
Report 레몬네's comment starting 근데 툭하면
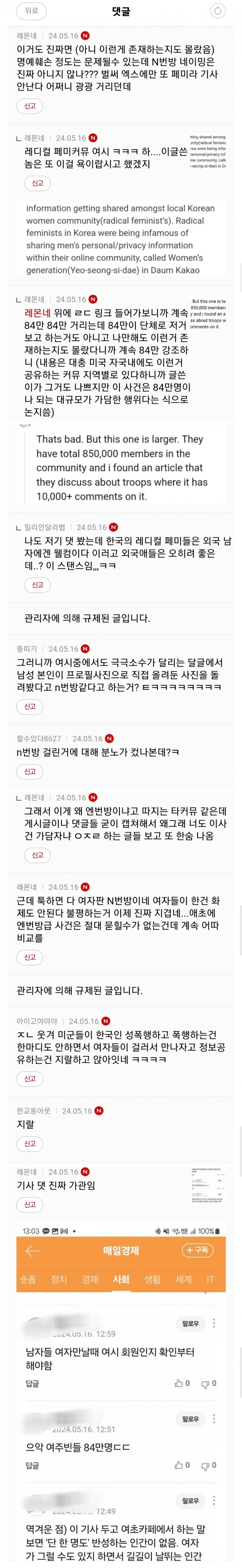tap(30, 958)
